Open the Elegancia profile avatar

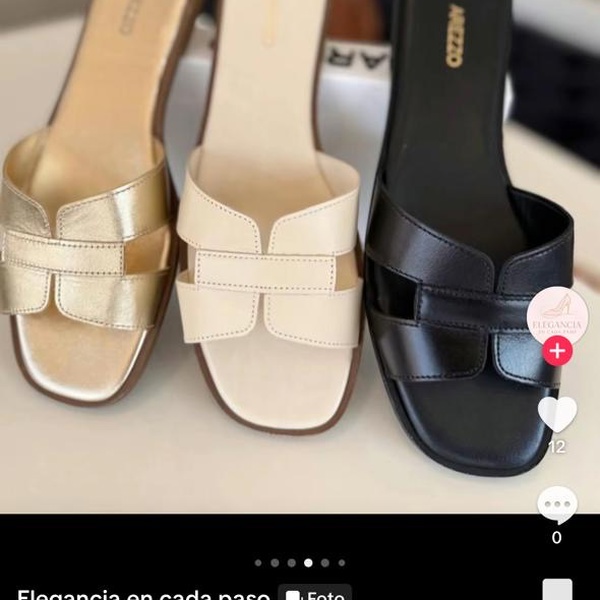[x=557, y=314]
